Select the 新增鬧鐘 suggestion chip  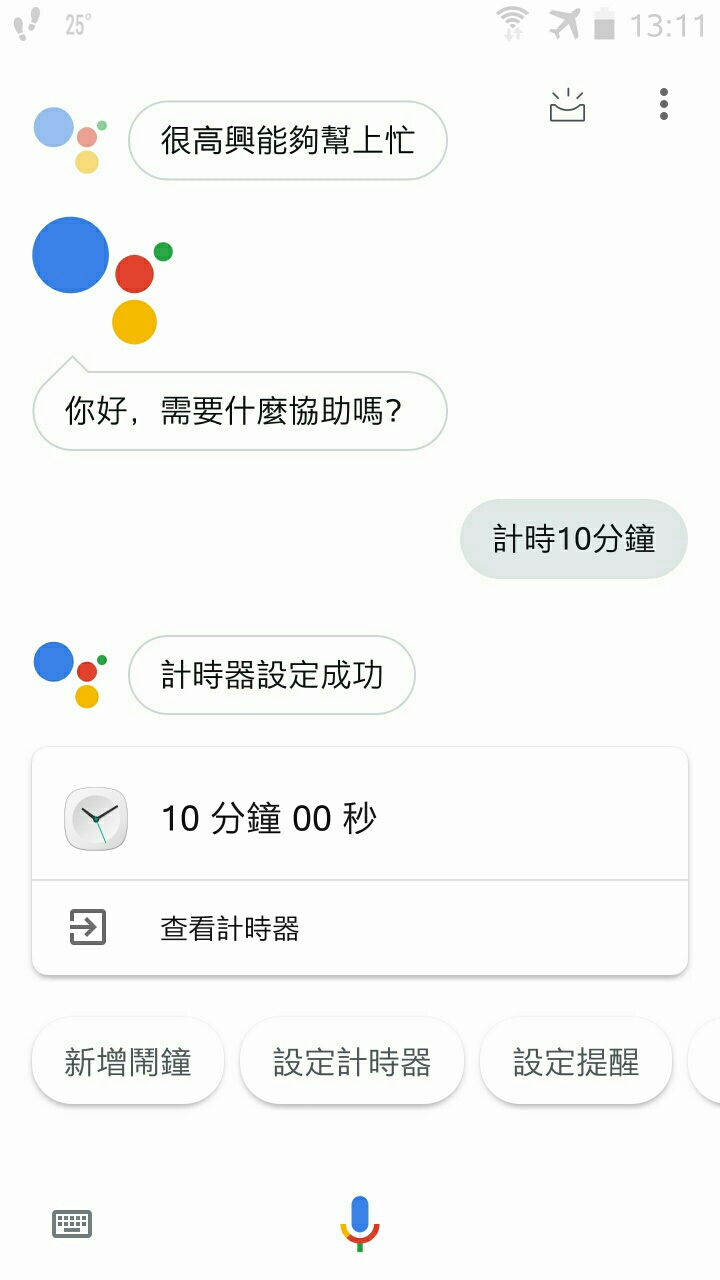(128, 1062)
